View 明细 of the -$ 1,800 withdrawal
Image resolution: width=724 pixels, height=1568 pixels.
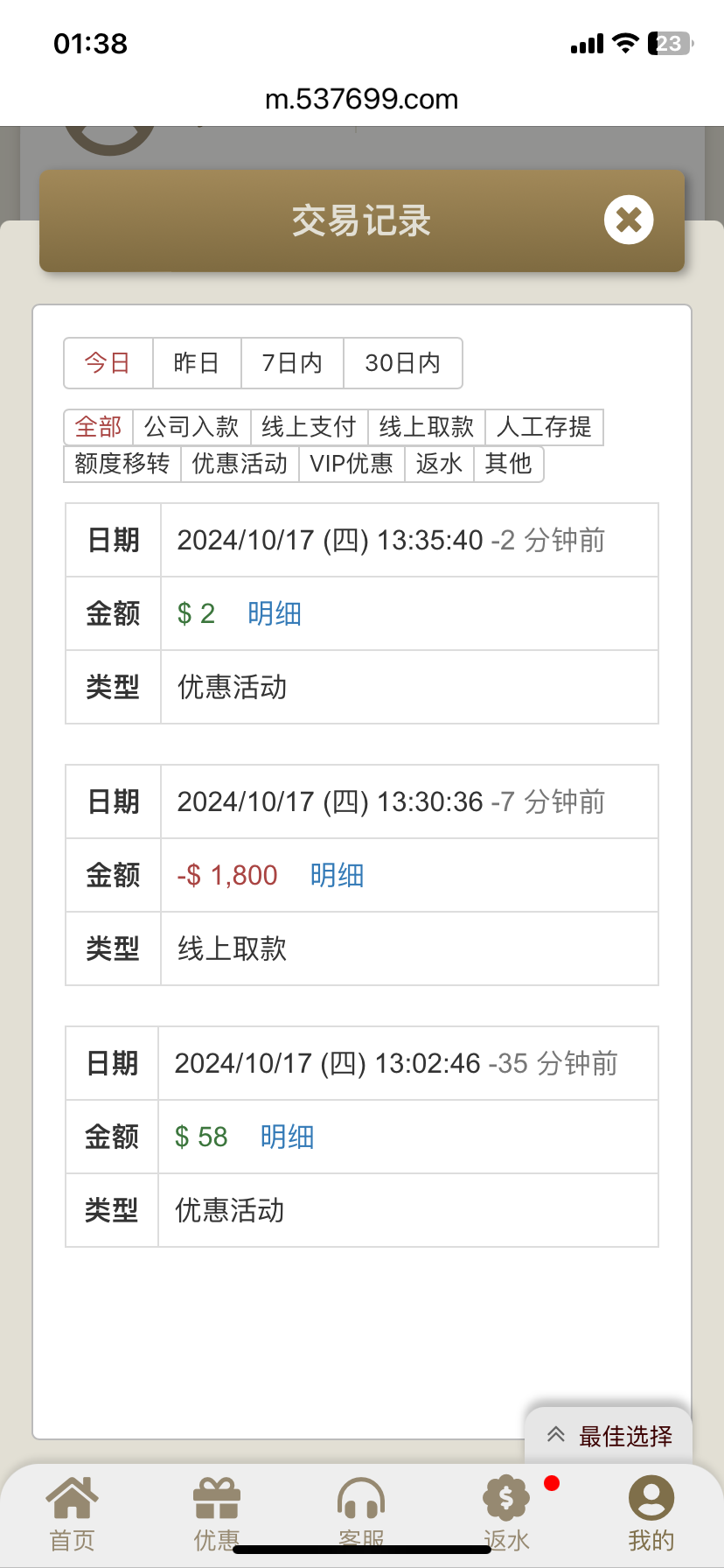(337, 875)
